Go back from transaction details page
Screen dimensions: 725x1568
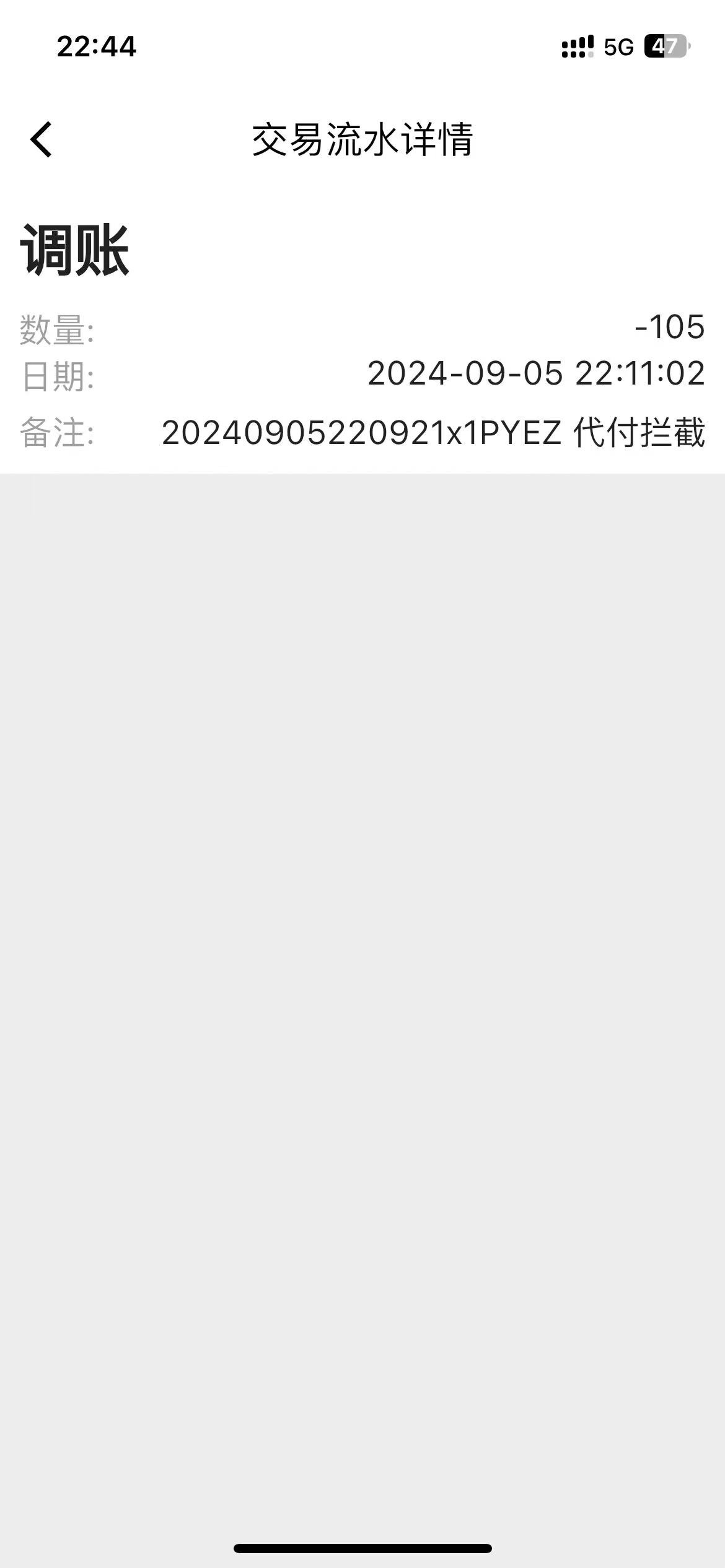click(x=41, y=139)
